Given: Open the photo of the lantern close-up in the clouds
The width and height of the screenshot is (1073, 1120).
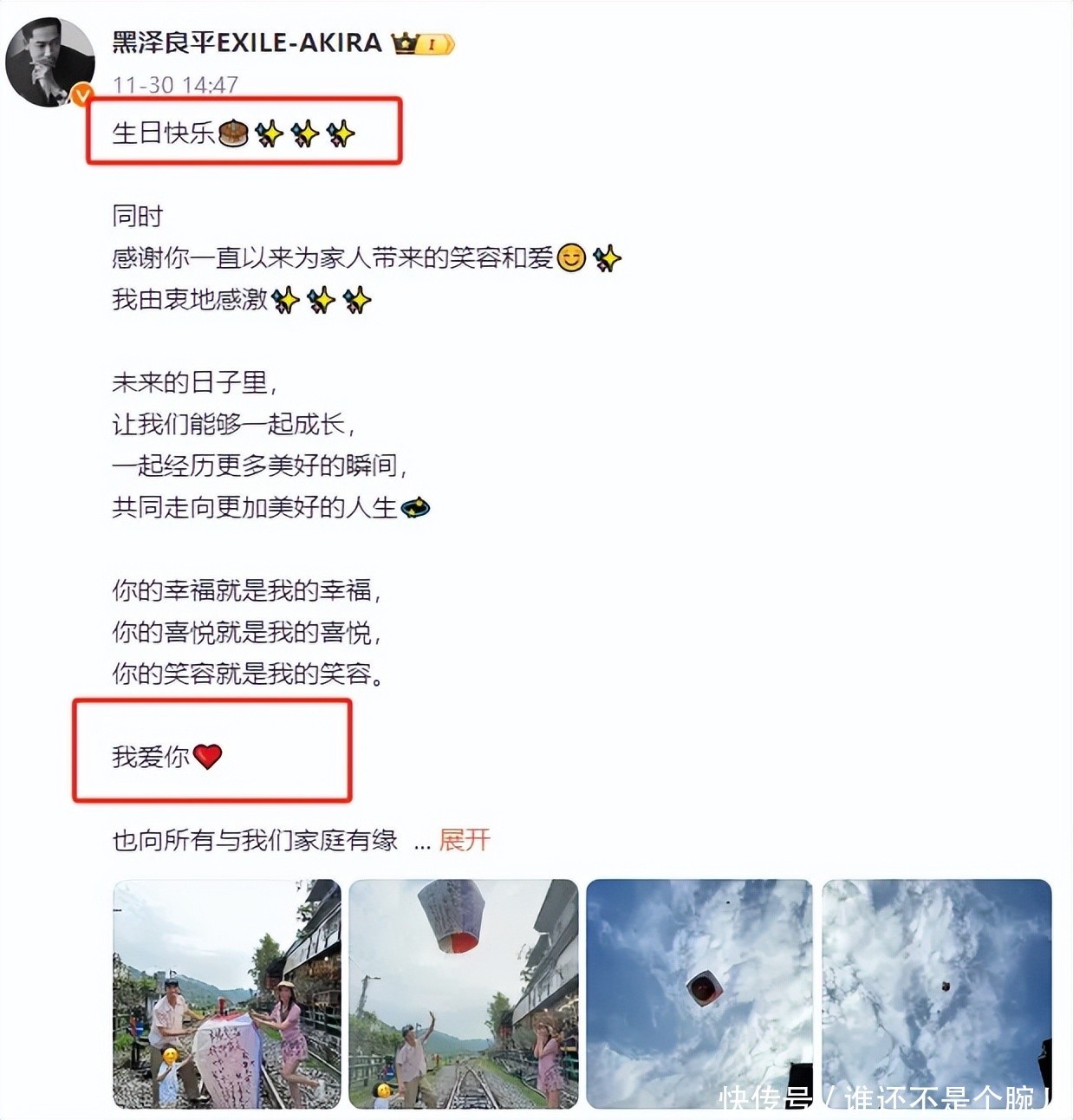Looking at the screenshot, I should pyautogui.click(x=699, y=993).
